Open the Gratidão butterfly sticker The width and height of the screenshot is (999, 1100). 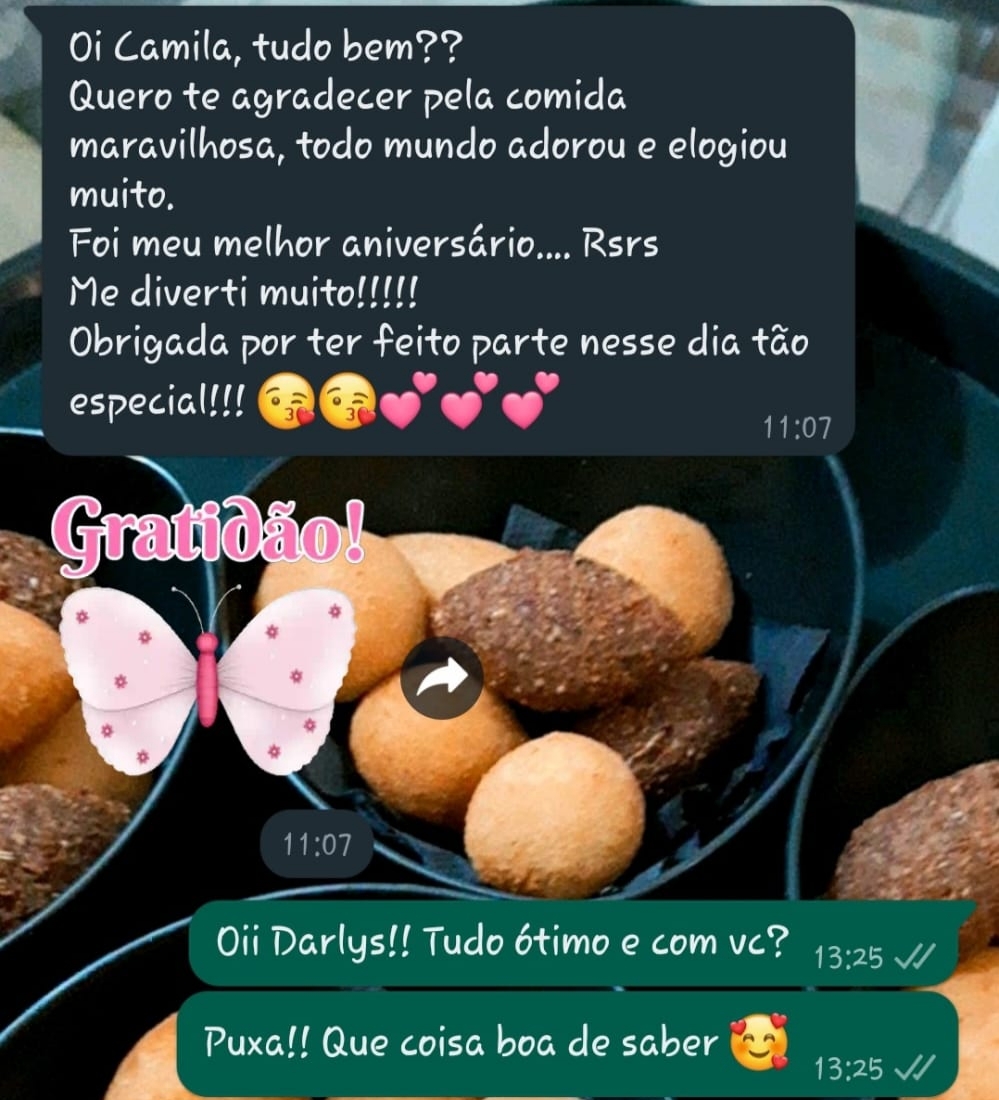pyautogui.click(x=207, y=660)
